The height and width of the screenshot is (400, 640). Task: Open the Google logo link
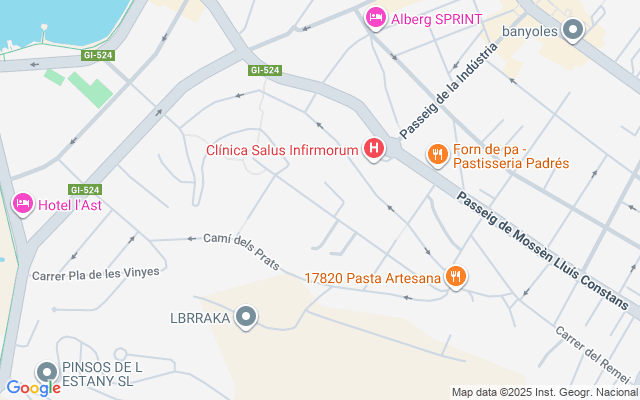coord(33,388)
